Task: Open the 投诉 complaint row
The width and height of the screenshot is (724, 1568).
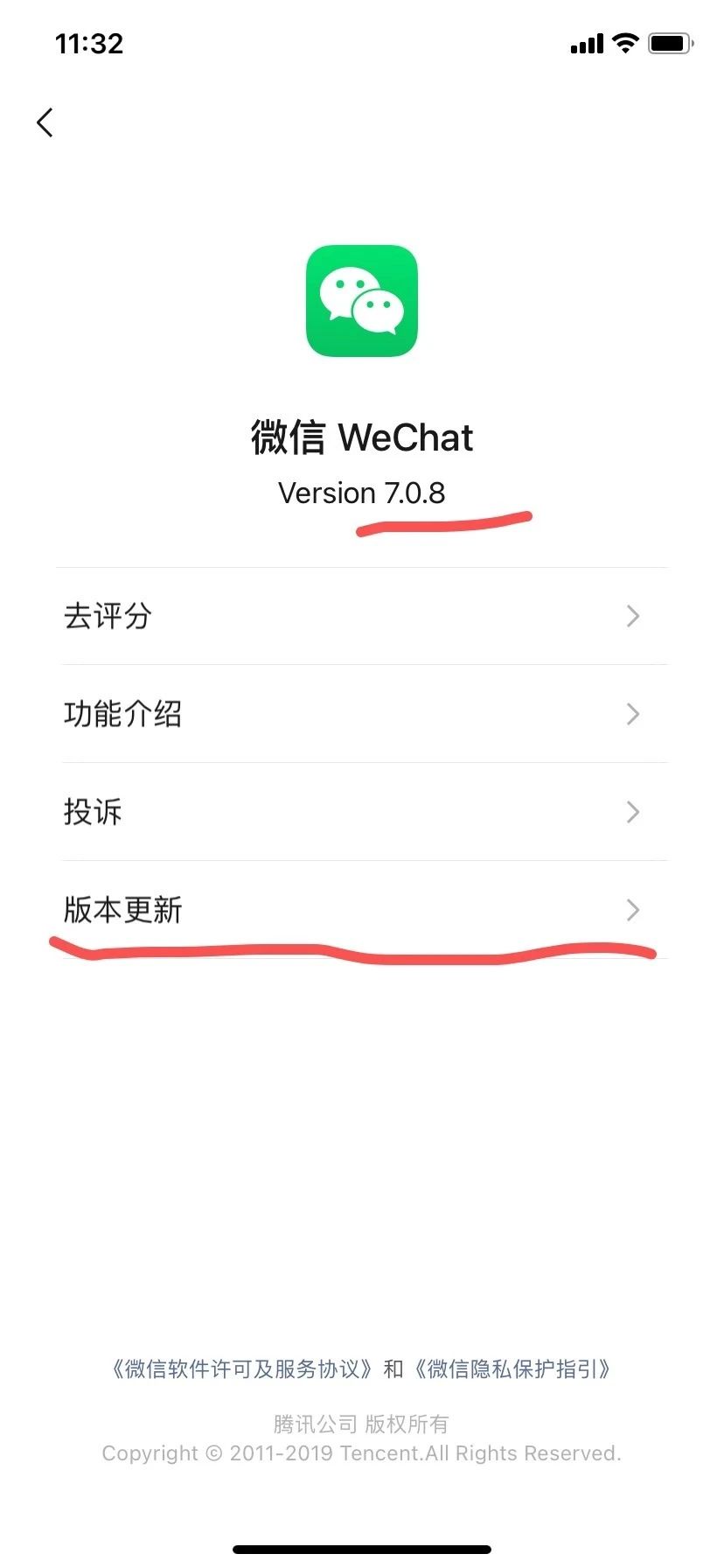Action: pyautogui.click(x=362, y=812)
